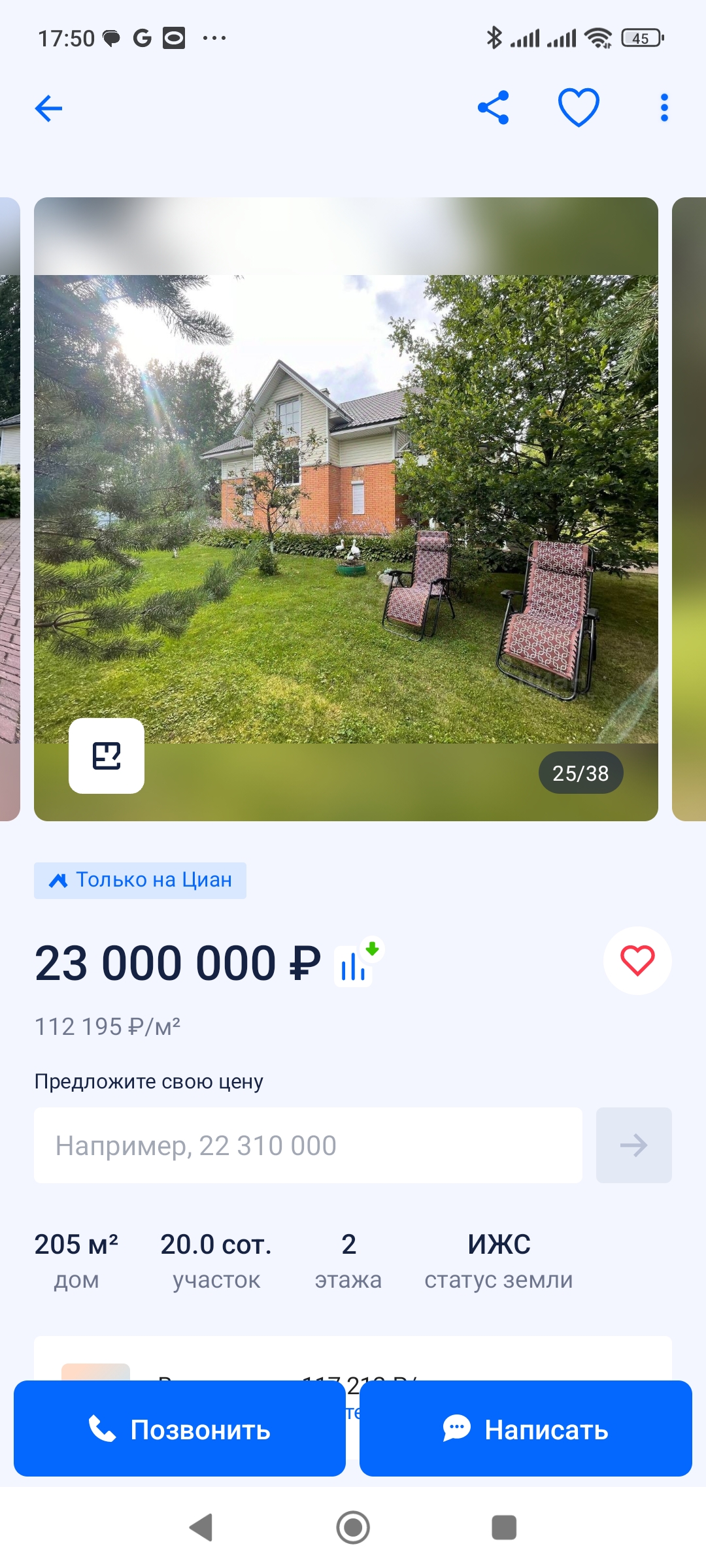The height and width of the screenshot is (1568, 706).
Task: Open the three-dot overflow menu
Action: pyautogui.click(x=664, y=108)
